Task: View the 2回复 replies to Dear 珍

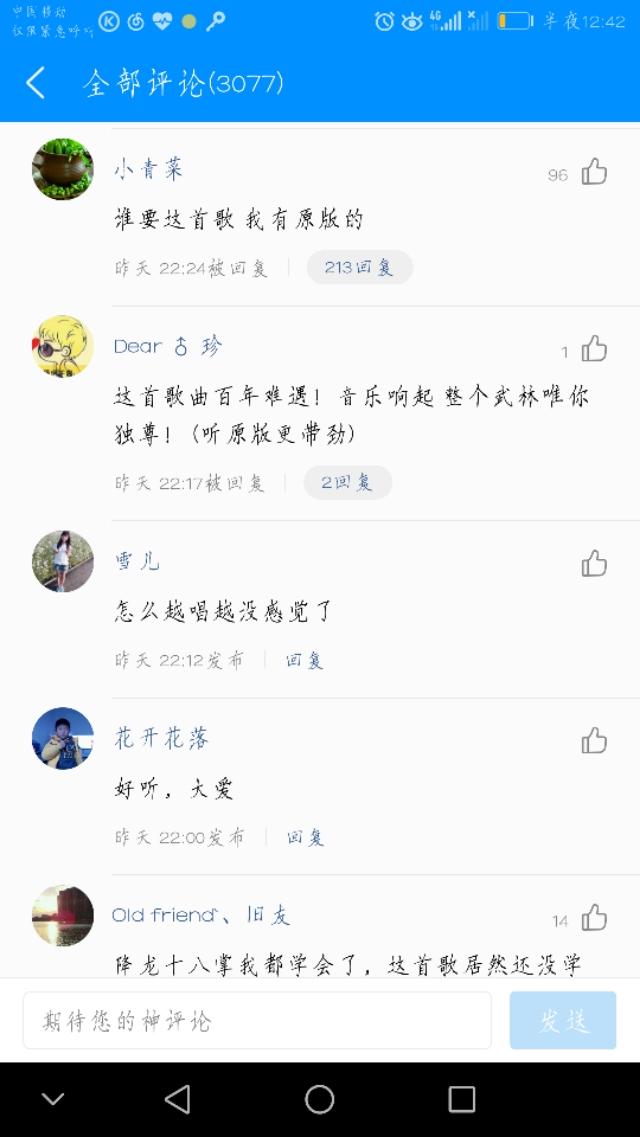Action: point(347,482)
